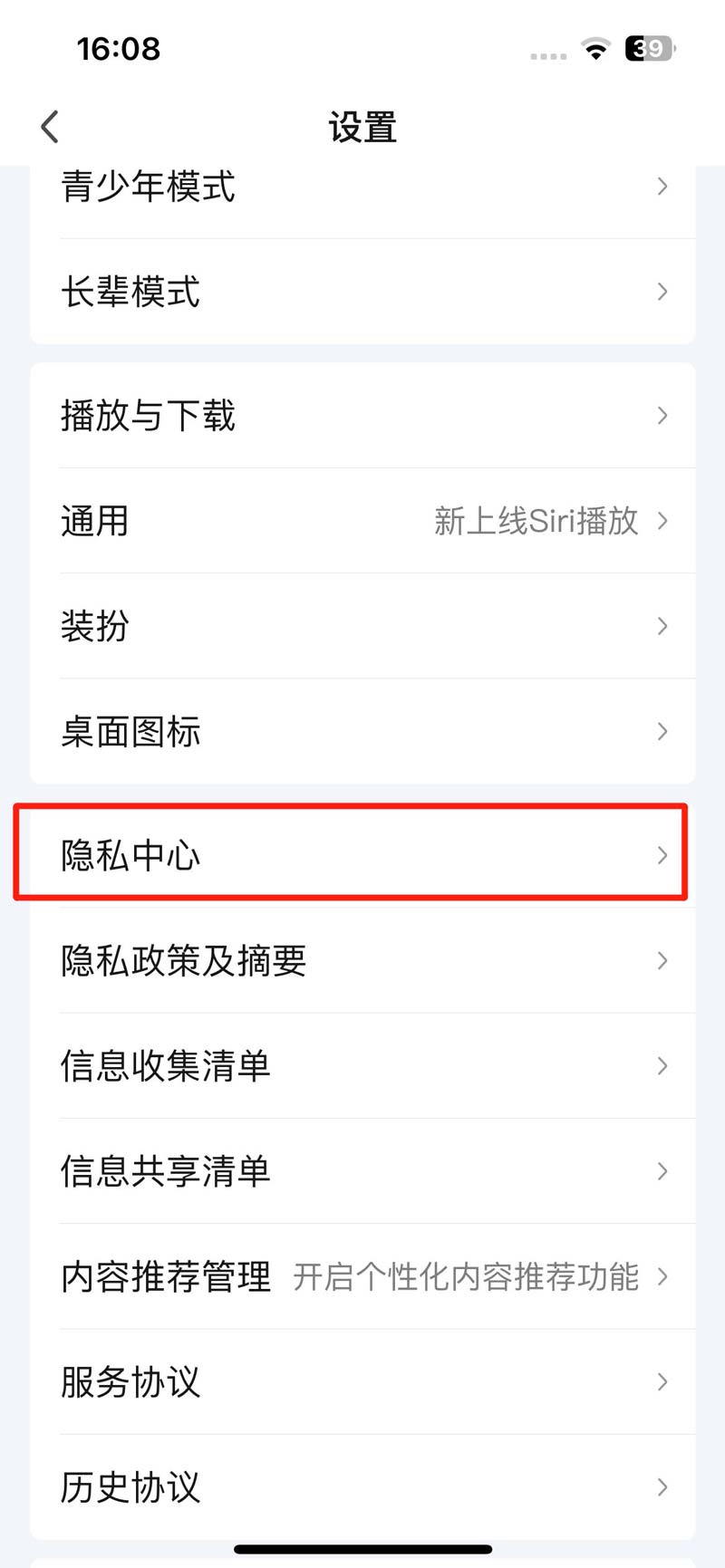The image size is (725, 1568).
Task: Go back from the 设置 page
Action: point(50,127)
